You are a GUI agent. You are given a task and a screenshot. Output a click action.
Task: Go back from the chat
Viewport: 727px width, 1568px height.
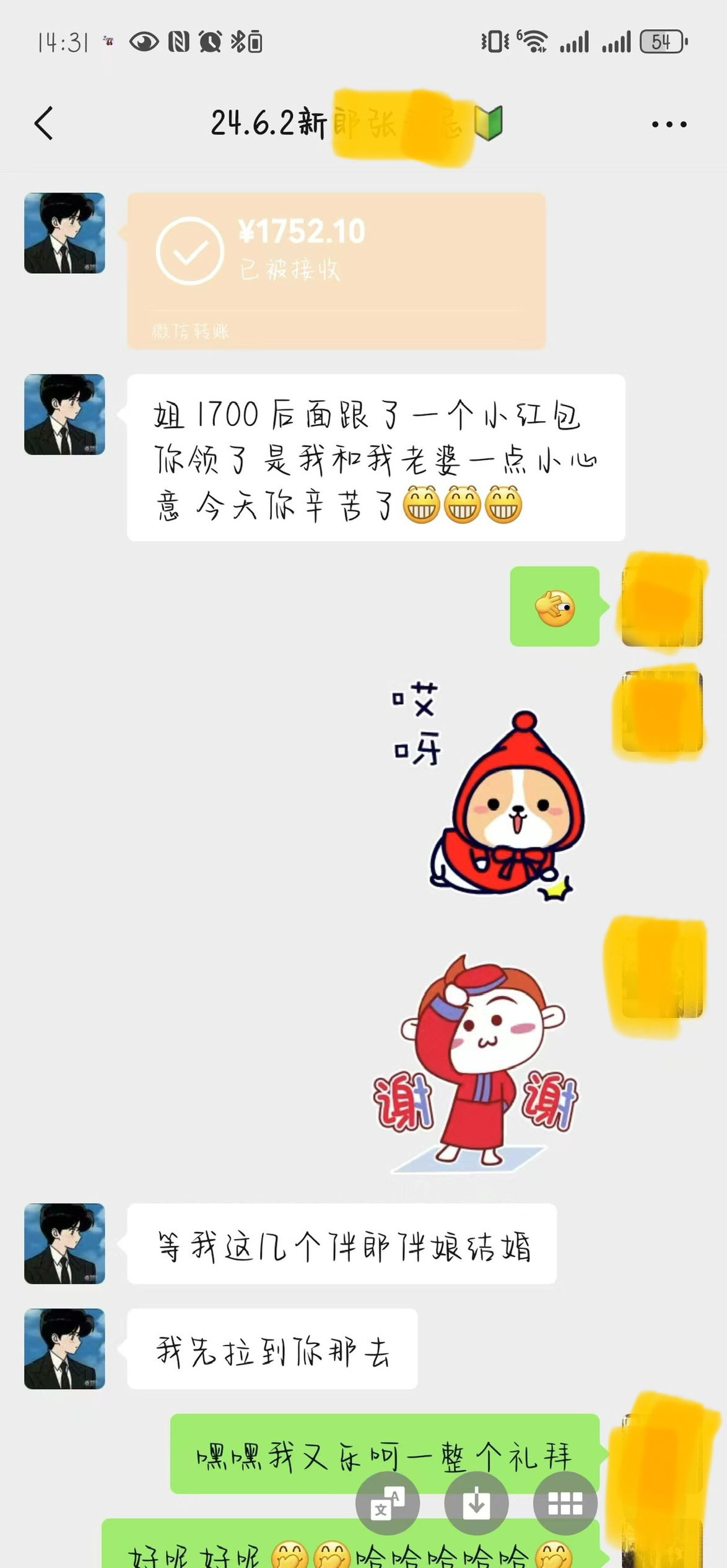point(44,123)
